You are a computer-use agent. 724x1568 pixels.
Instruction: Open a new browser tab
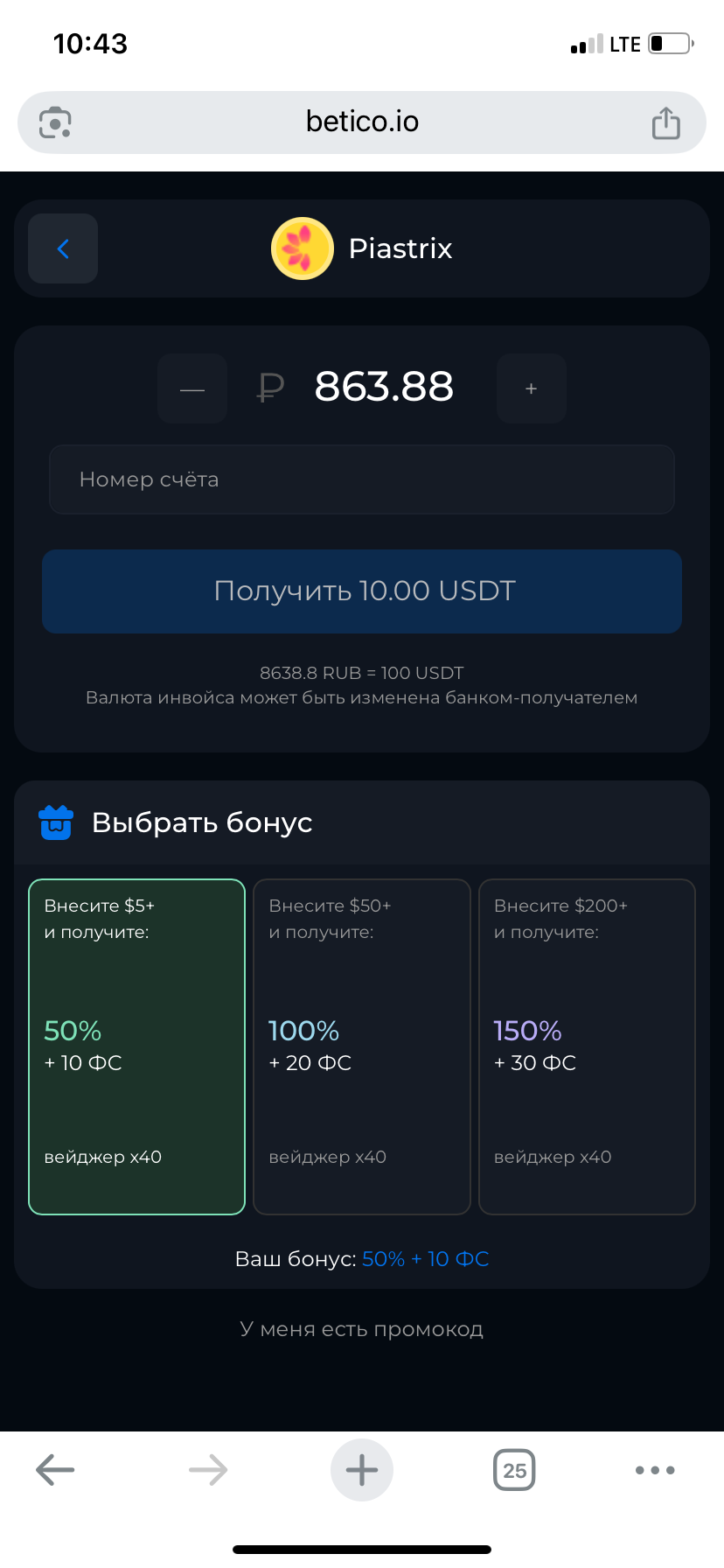[362, 1470]
